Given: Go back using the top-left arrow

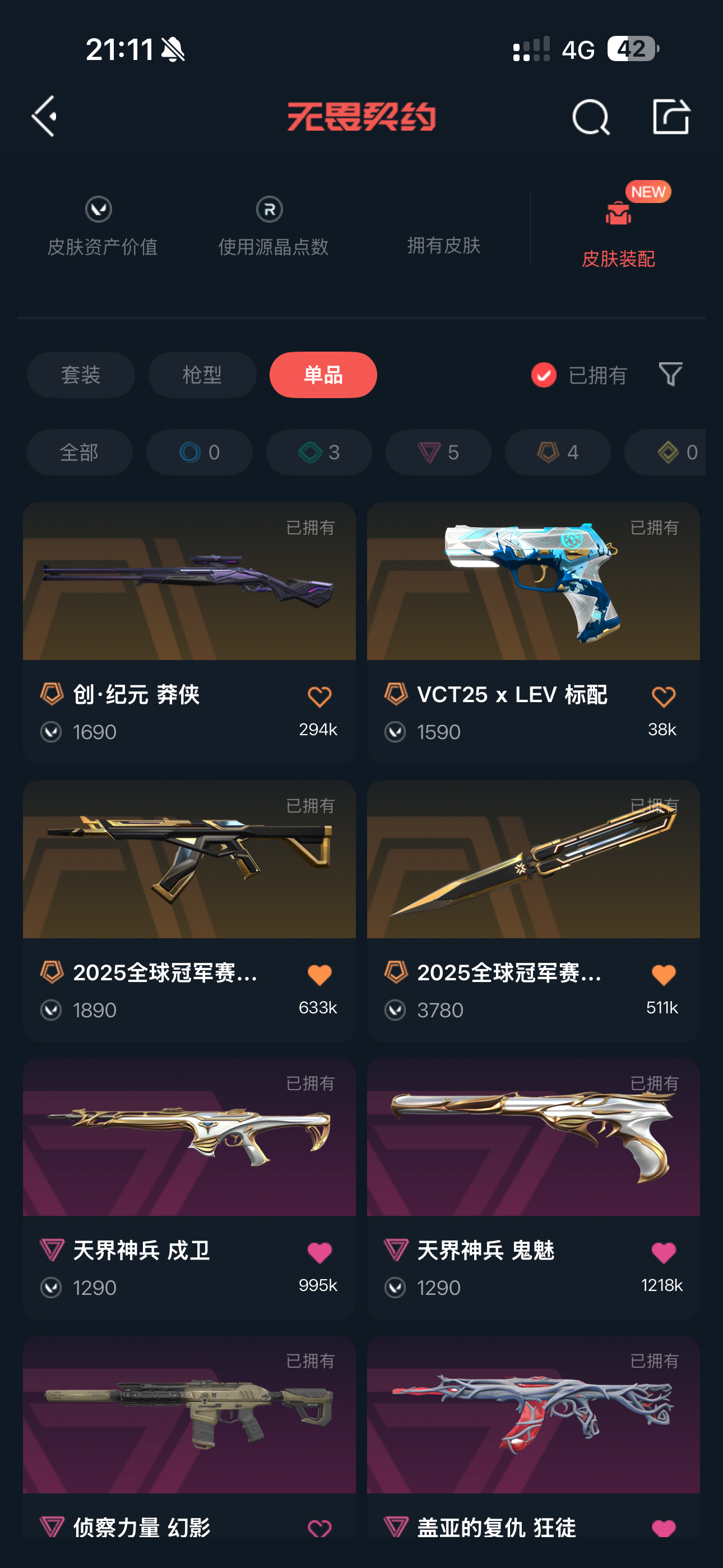Looking at the screenshot, I should [x=44, y=116].
